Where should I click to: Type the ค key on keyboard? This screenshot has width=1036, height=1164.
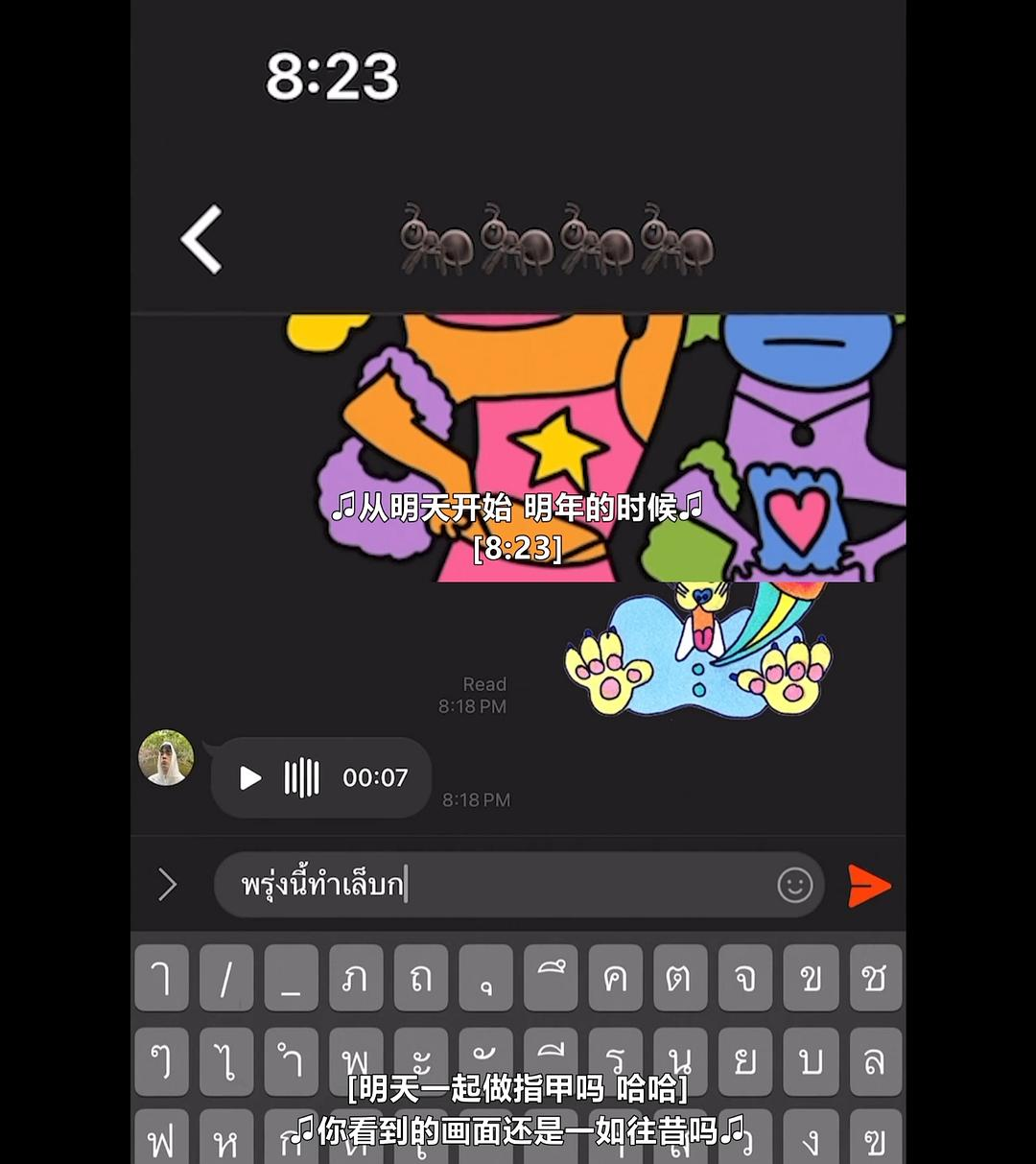(615, 978)
